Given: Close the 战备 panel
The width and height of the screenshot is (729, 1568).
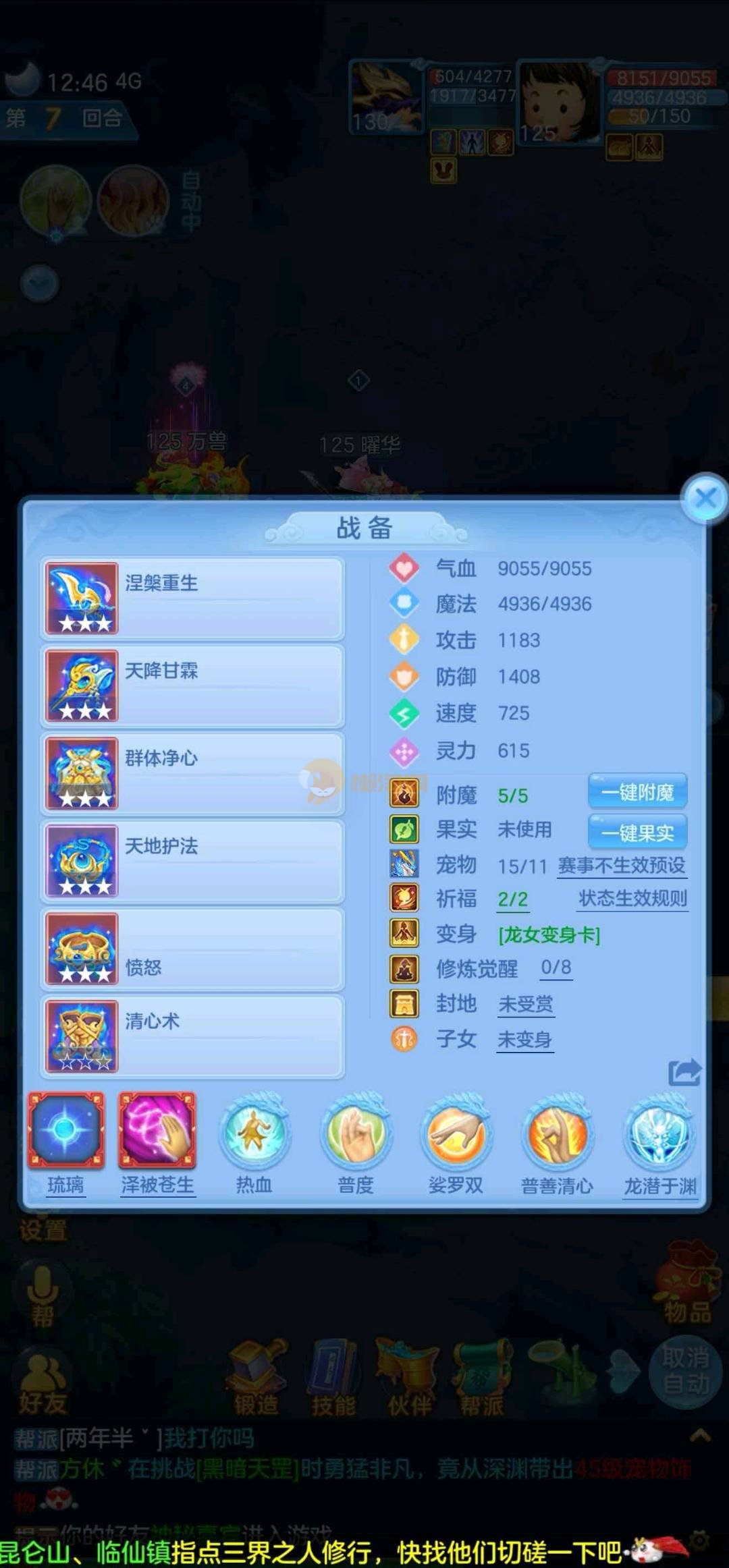Looking at the screenshot, I should (x=705, y=499).
